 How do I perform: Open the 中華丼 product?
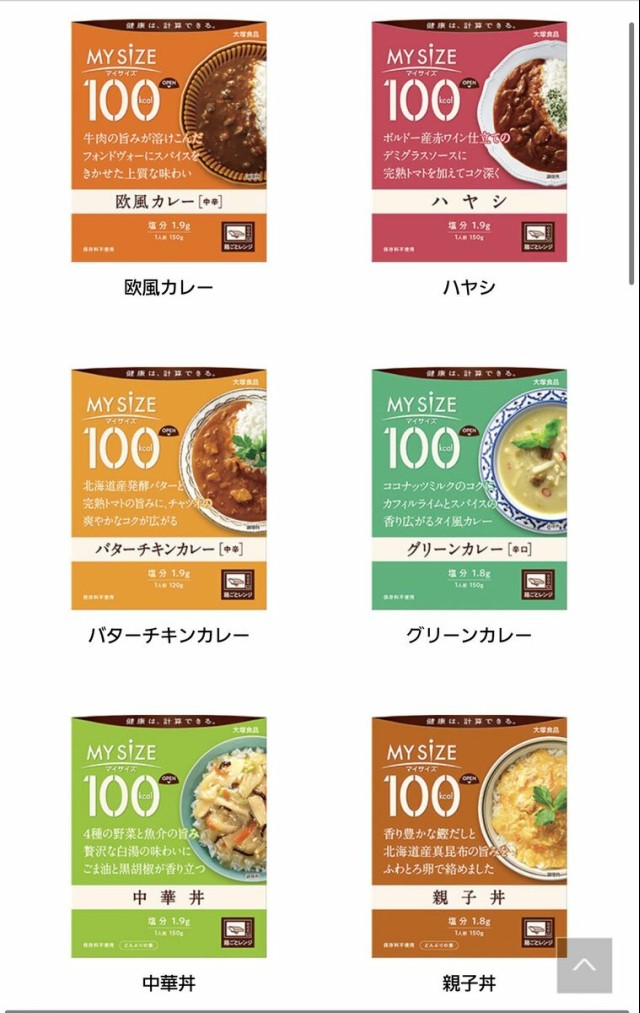[x=168, y=836]
